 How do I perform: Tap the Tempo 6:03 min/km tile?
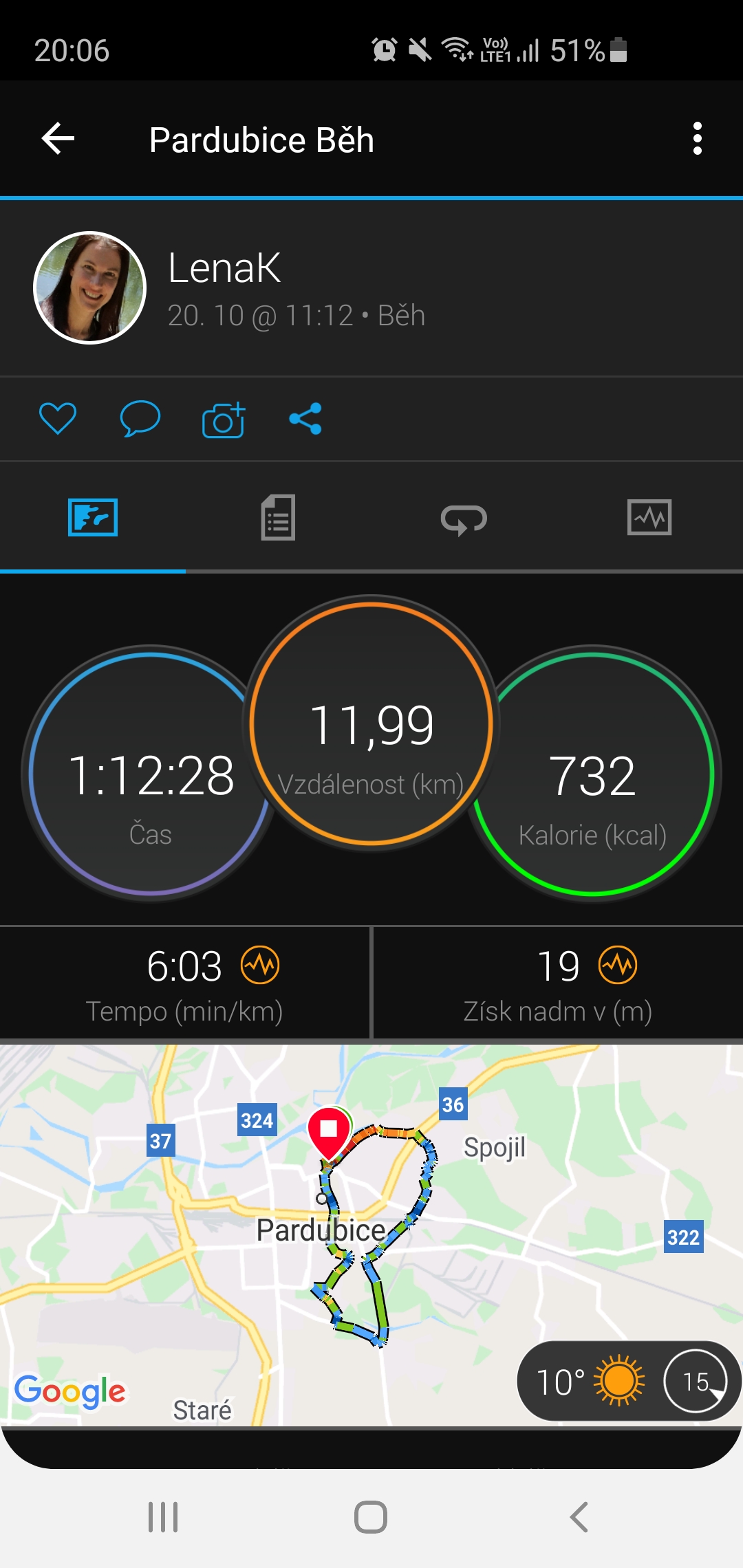[184, 983]
